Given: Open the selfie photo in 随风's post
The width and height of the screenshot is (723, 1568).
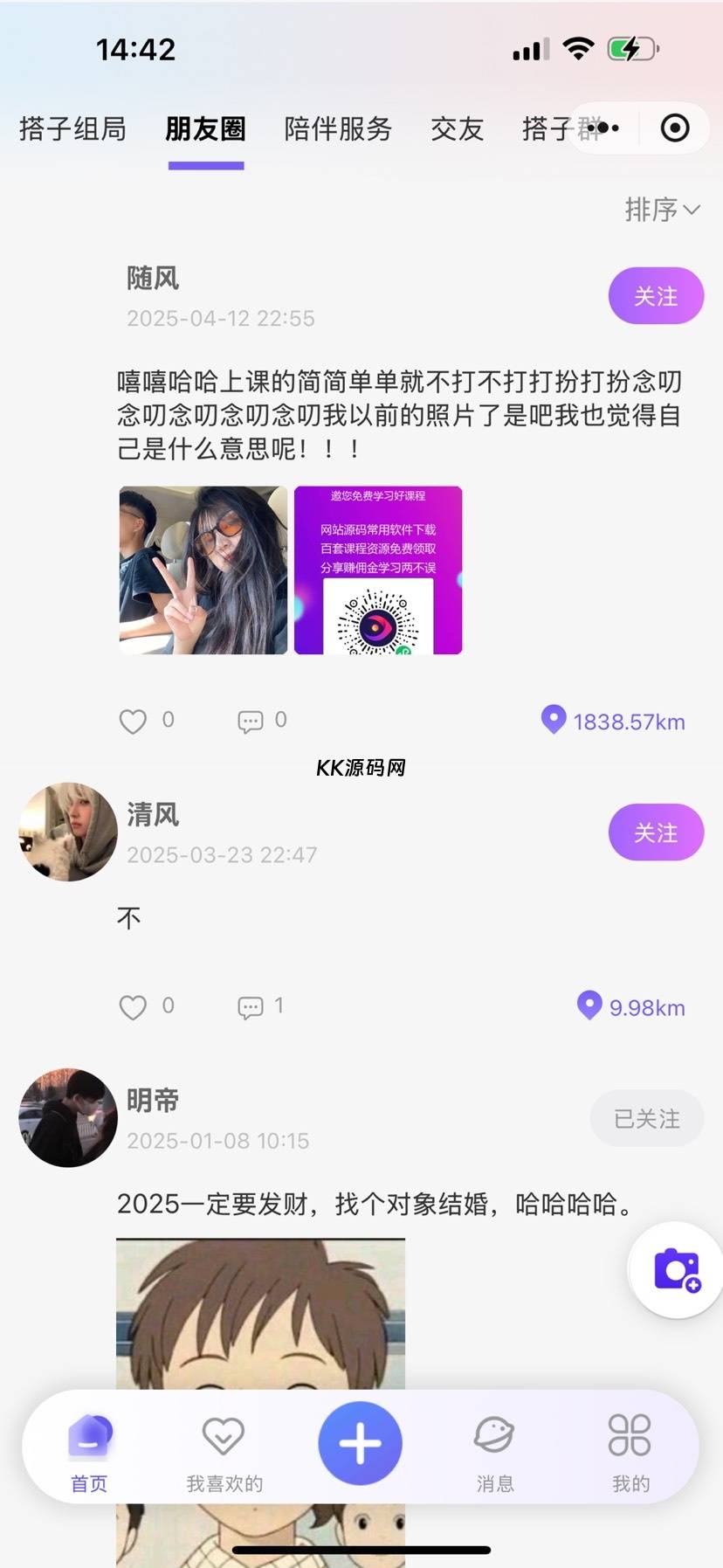Looking at the screenshot, I should (x=203, y=570).
